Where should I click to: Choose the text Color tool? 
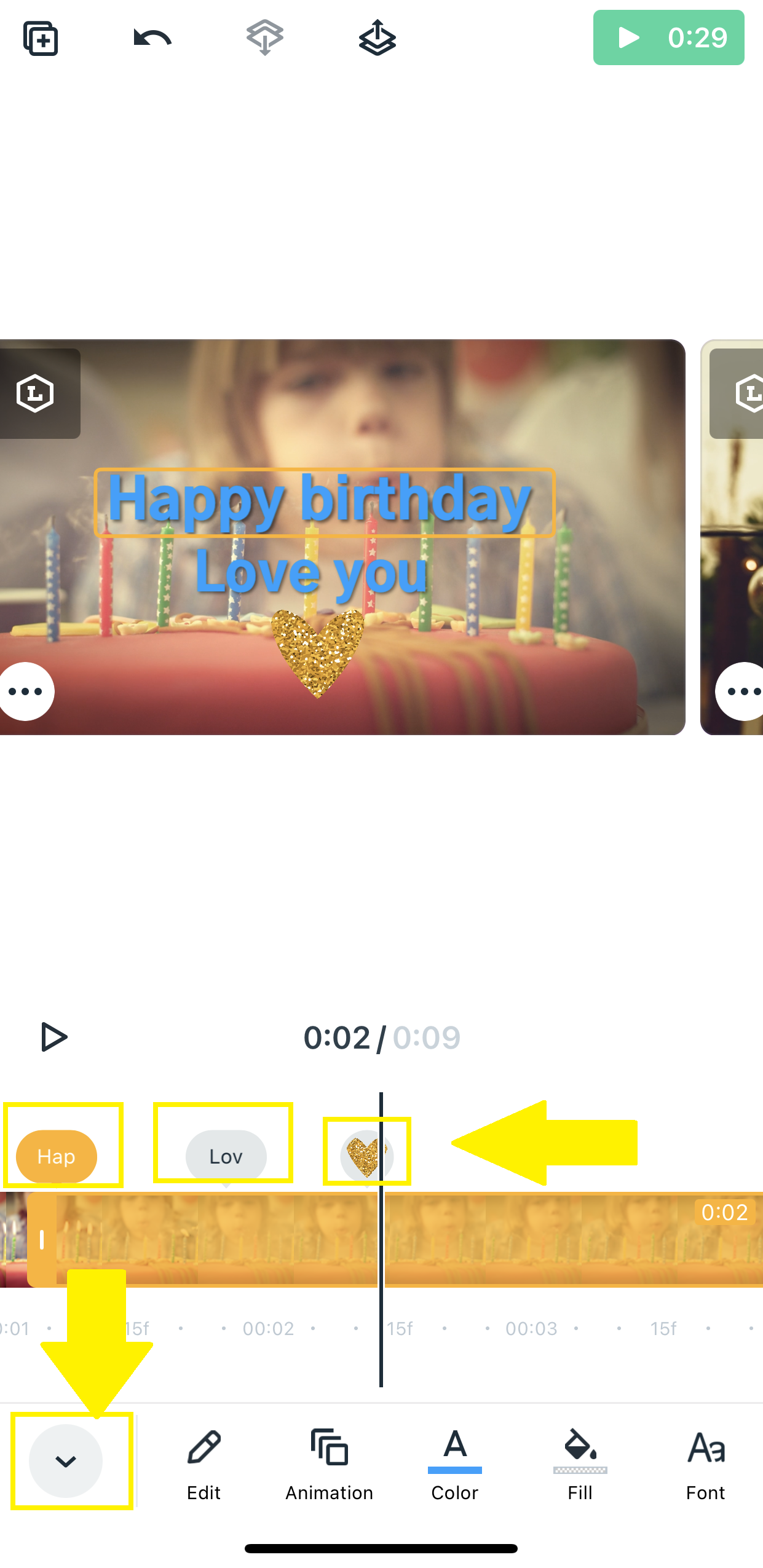pyautogui.click(x=454, y=1465)
